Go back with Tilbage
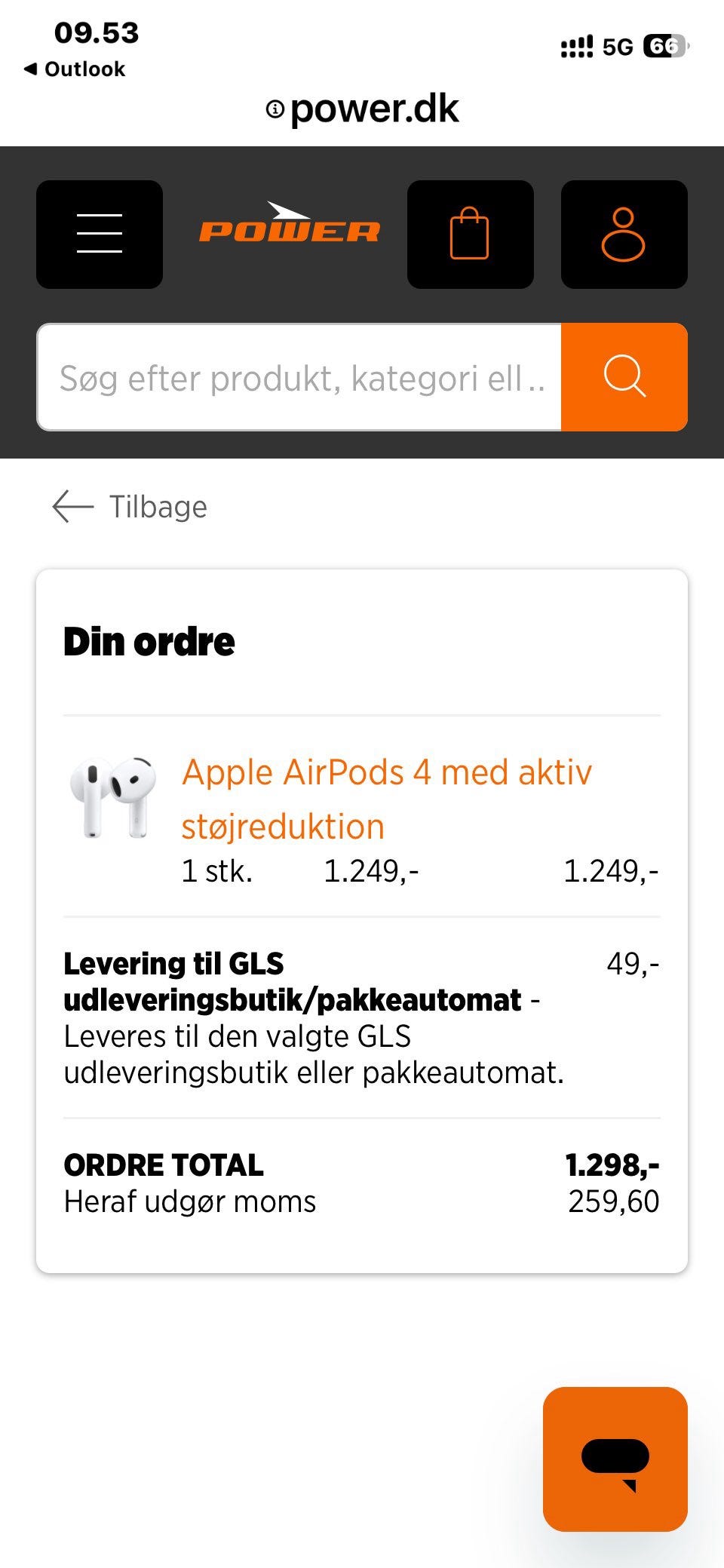 (x=130, y=507)
